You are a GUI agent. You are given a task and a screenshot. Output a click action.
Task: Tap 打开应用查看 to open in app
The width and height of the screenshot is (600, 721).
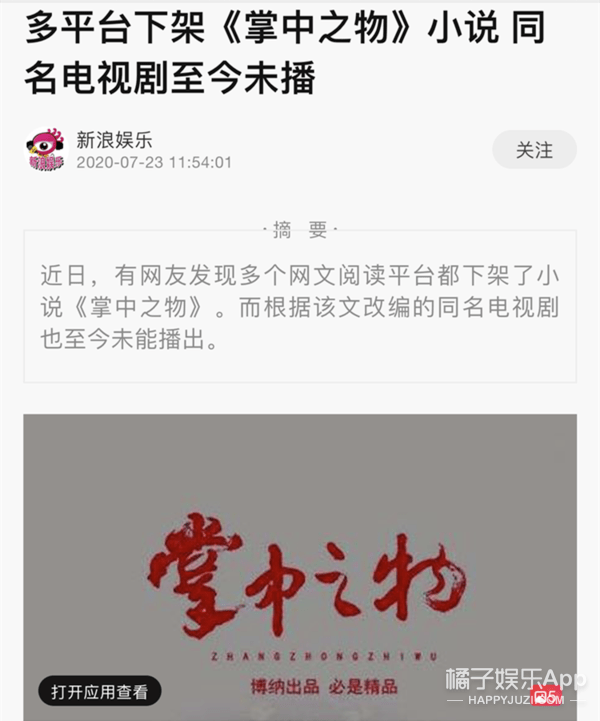[100, 690]
